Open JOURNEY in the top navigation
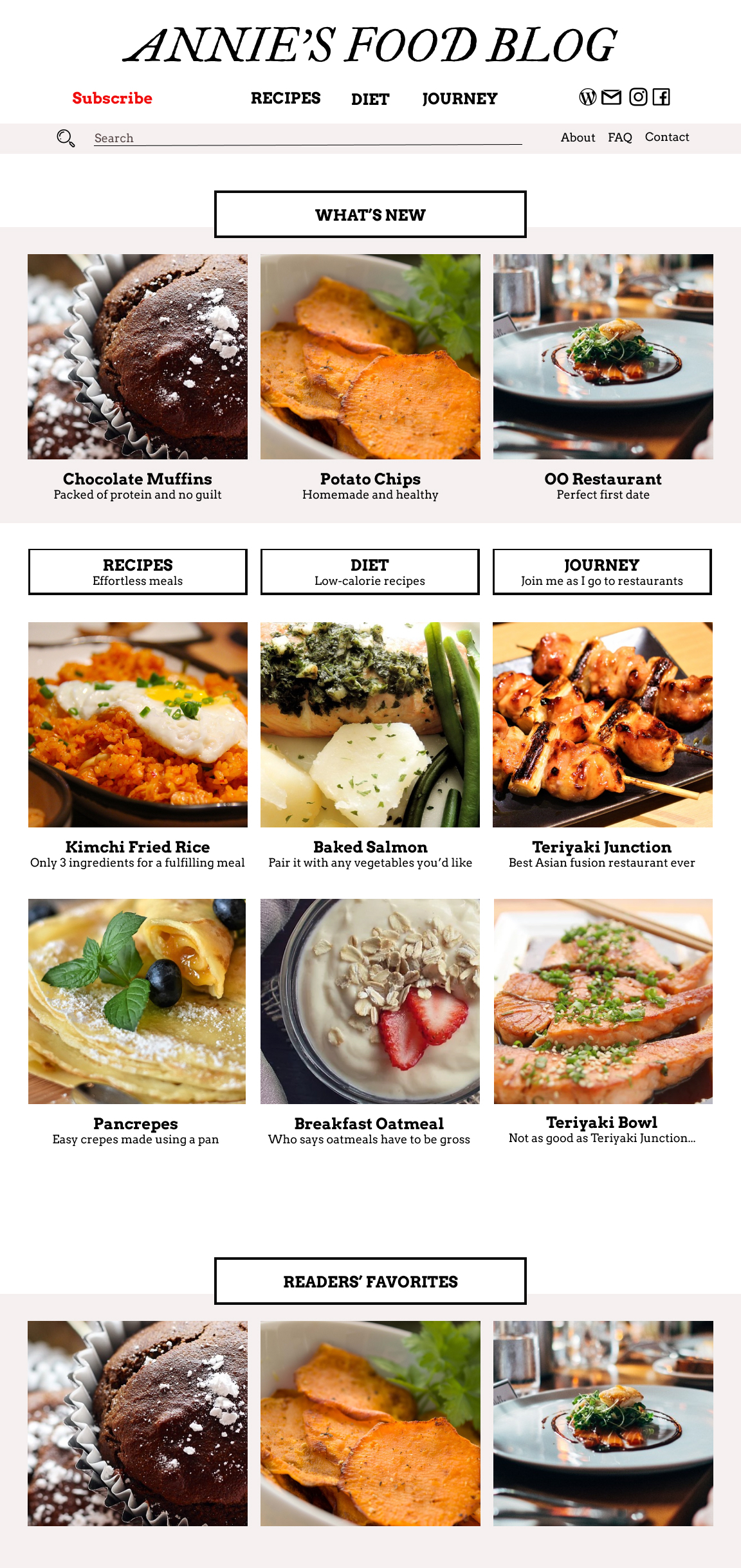The image size is (741, 1568). (460, 98)
